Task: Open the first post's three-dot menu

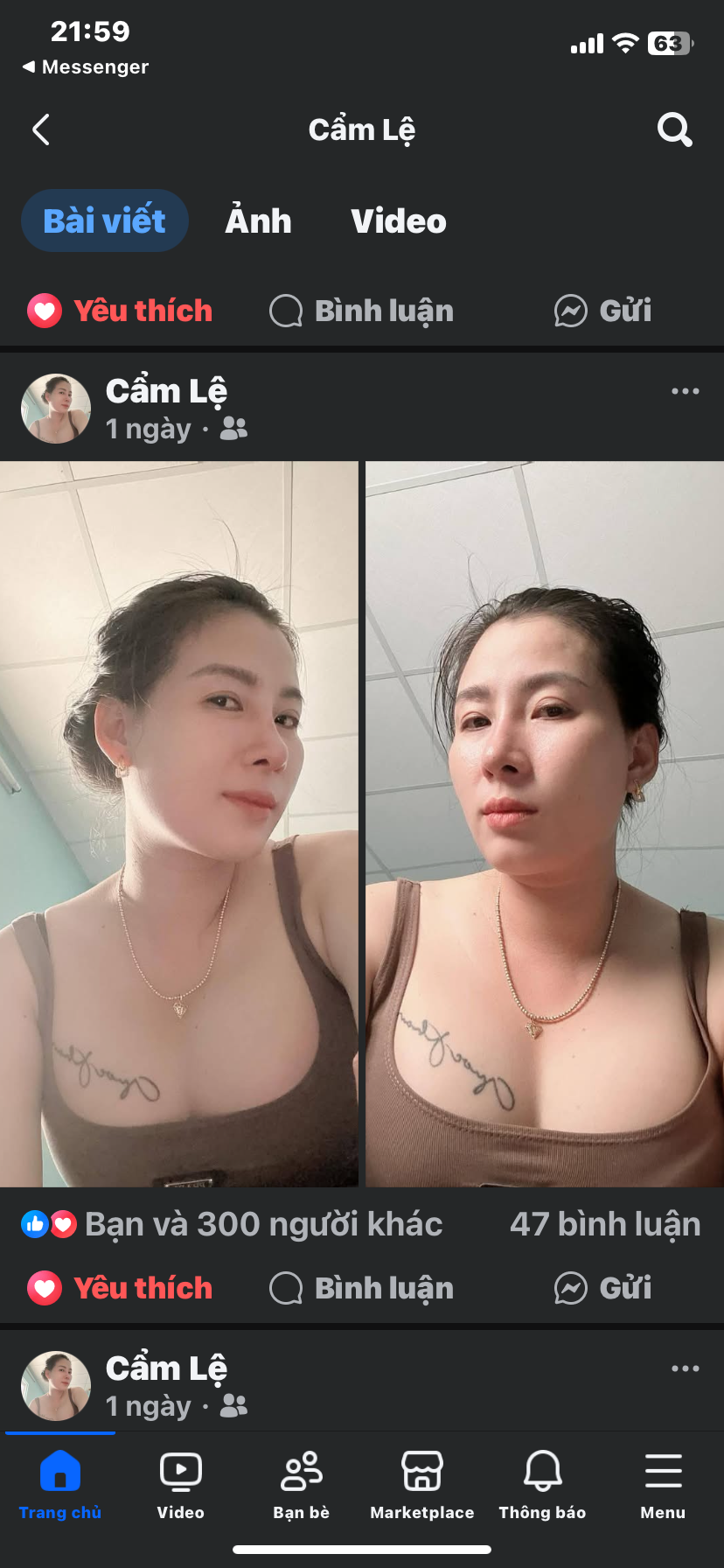Action: (x=685, y=391)
